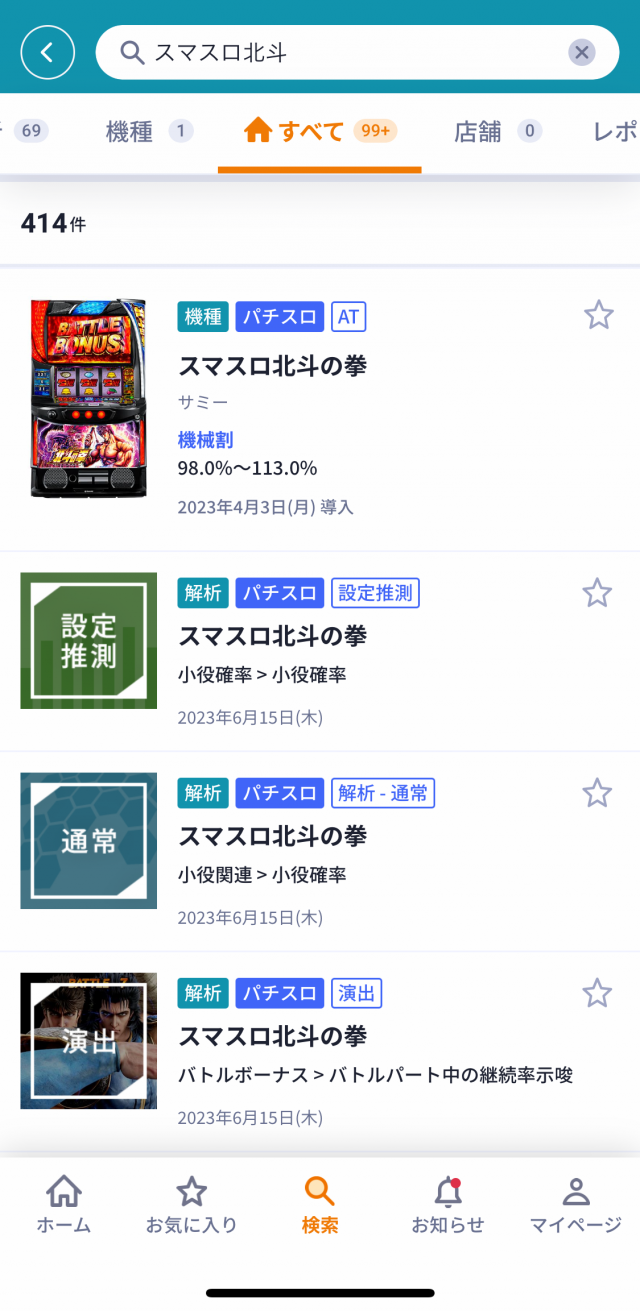Open the マイページ tab
This screenshot has width=640, height=1311.
pos(575,1204)
